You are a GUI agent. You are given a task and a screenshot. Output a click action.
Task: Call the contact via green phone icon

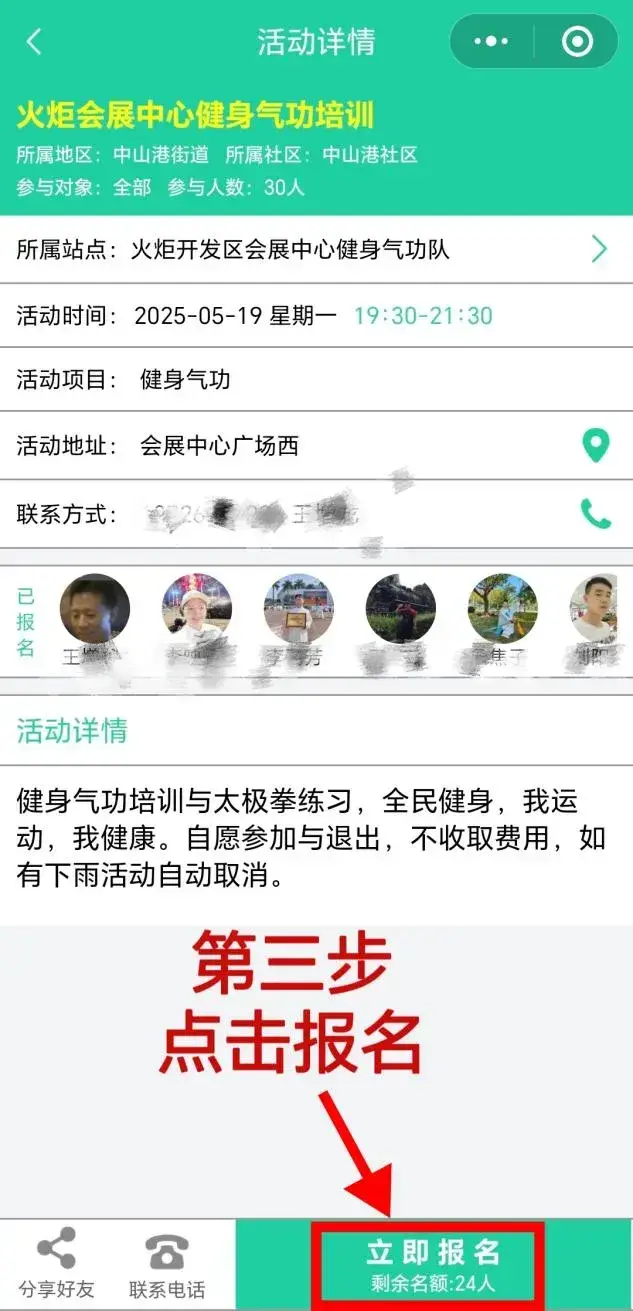click(596, 514)
